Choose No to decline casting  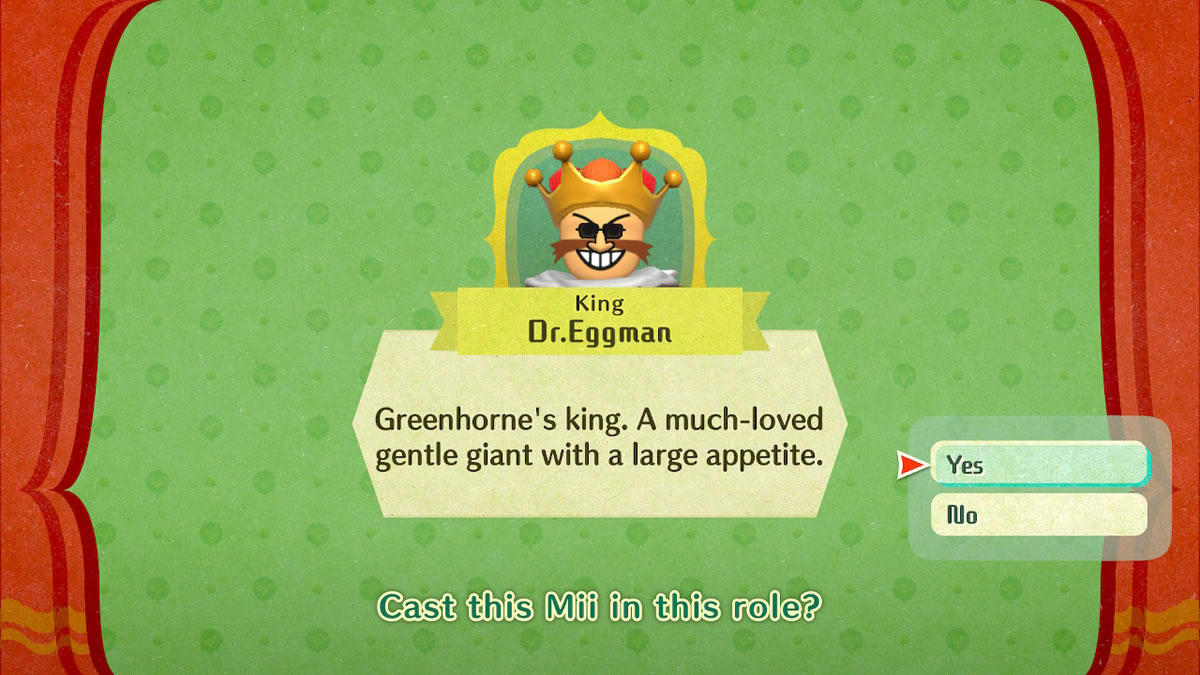click(x=1039, y=515)
